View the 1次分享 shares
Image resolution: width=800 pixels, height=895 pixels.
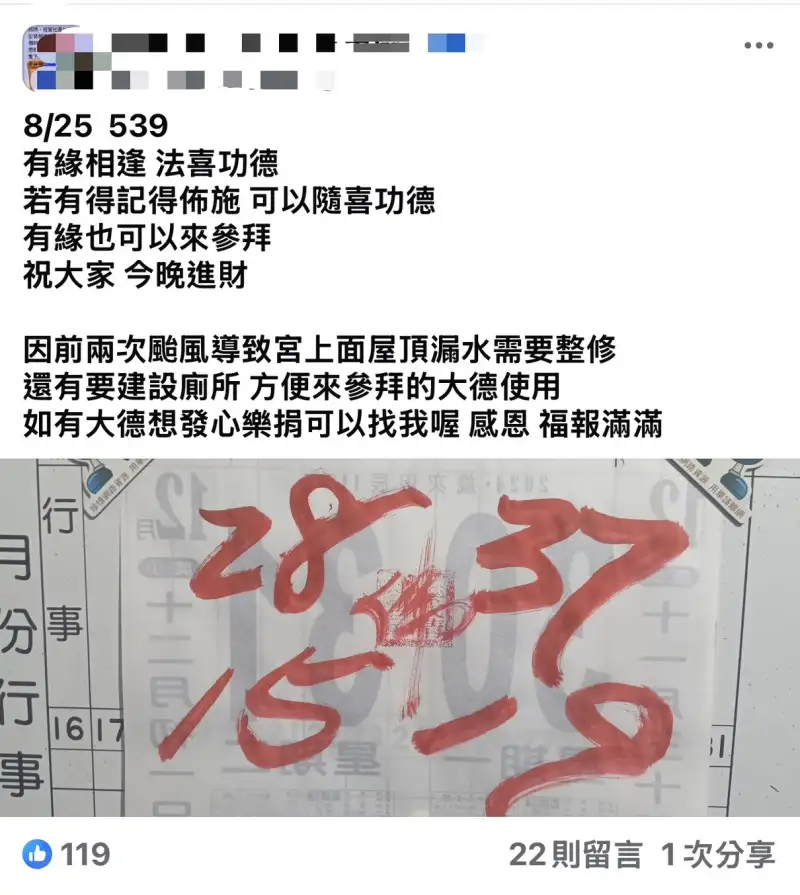coord(717,855)
